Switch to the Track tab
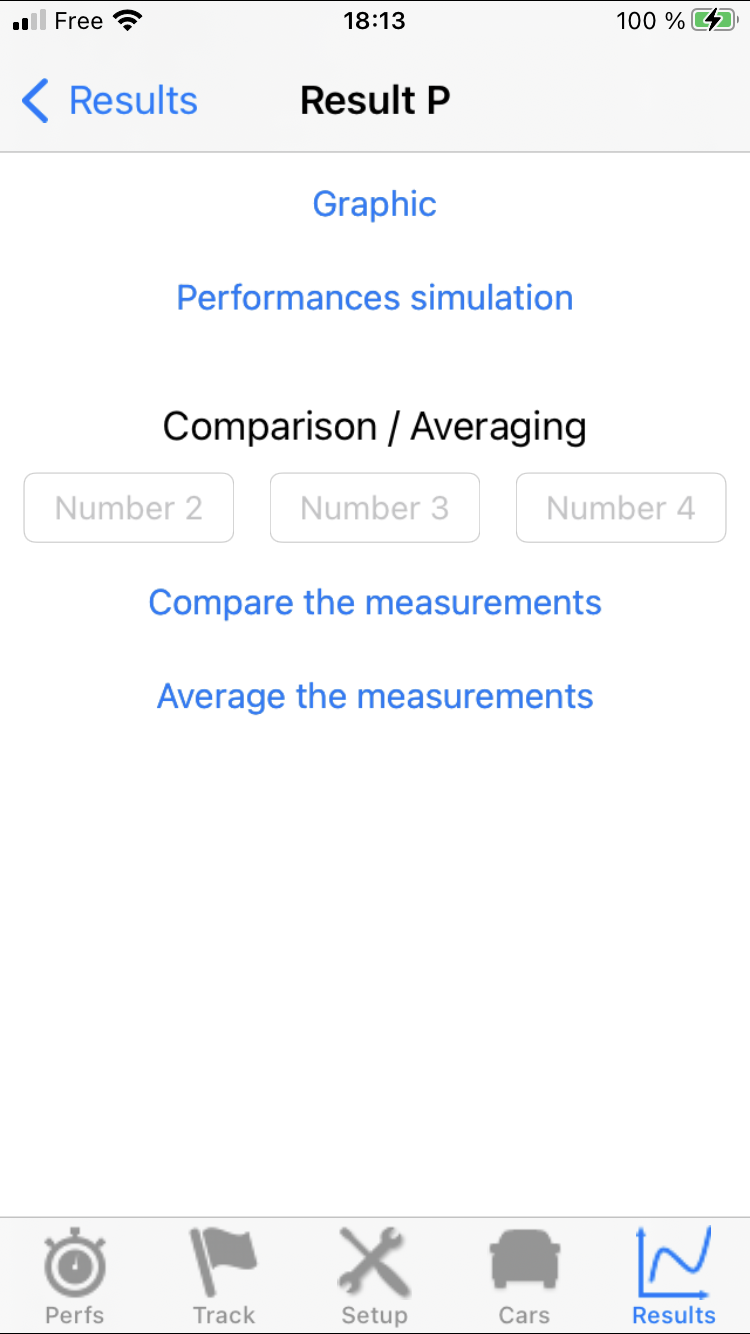The width and height of the screenshot is (750, 1334). pyautogui.click(x=224, y=1277)
